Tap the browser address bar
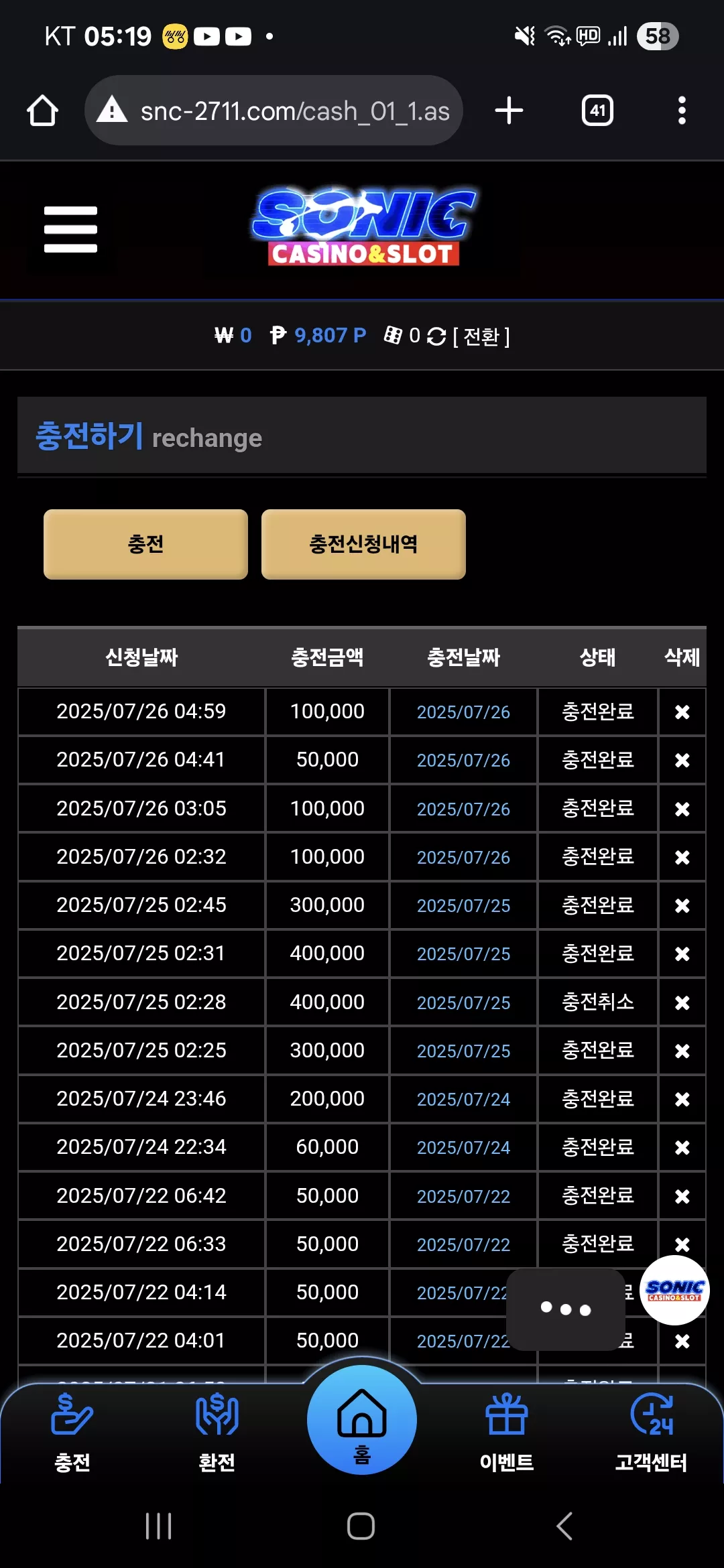This screenshot has height=1568, width=724. pyautogui.click(x=274, y=111)
